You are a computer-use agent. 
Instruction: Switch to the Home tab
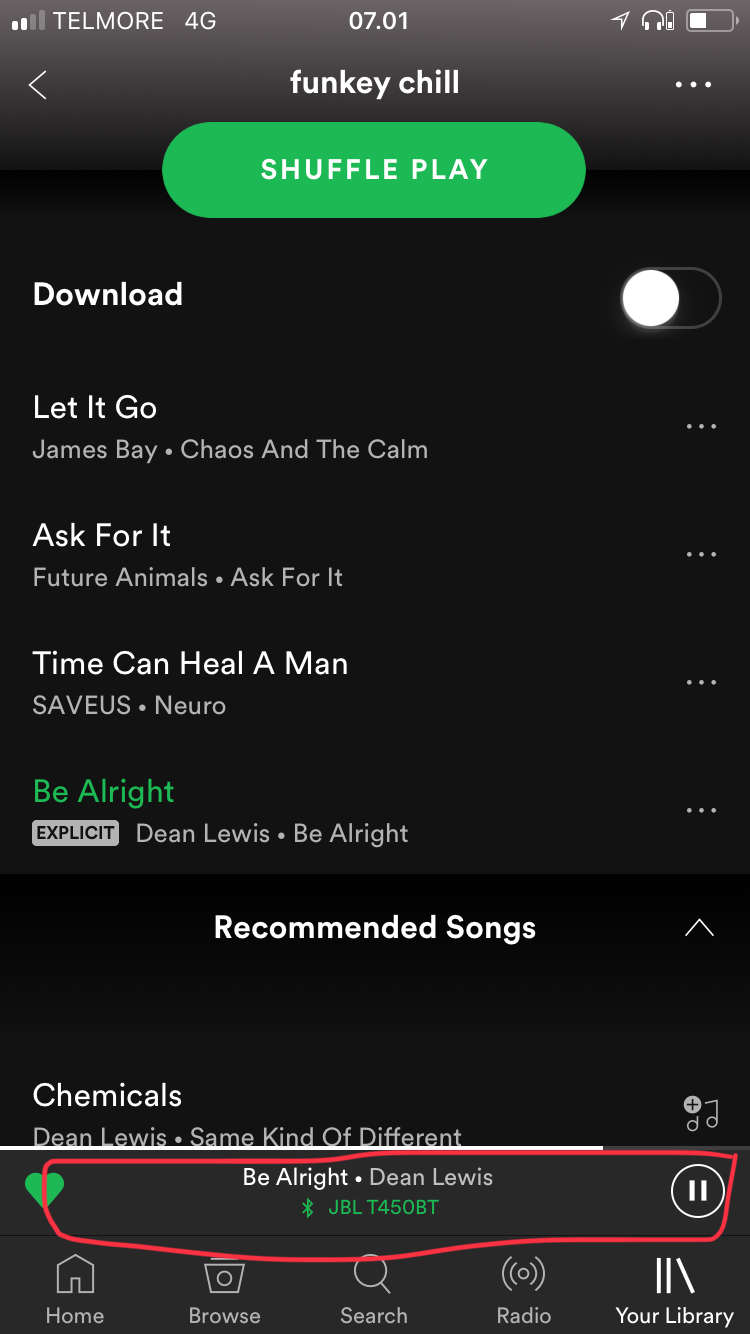pos(75,1290)
